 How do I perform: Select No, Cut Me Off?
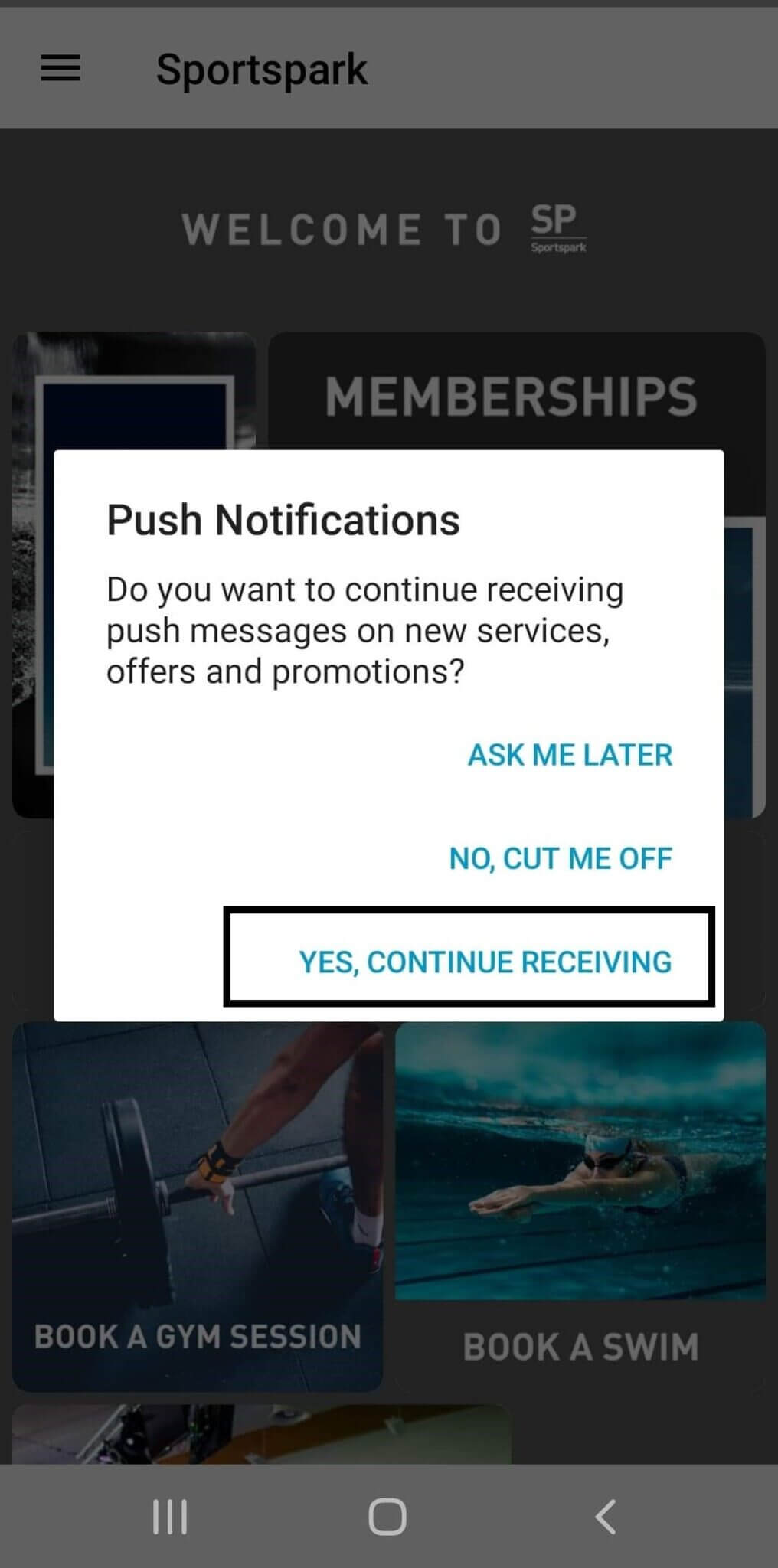[561, 858]
